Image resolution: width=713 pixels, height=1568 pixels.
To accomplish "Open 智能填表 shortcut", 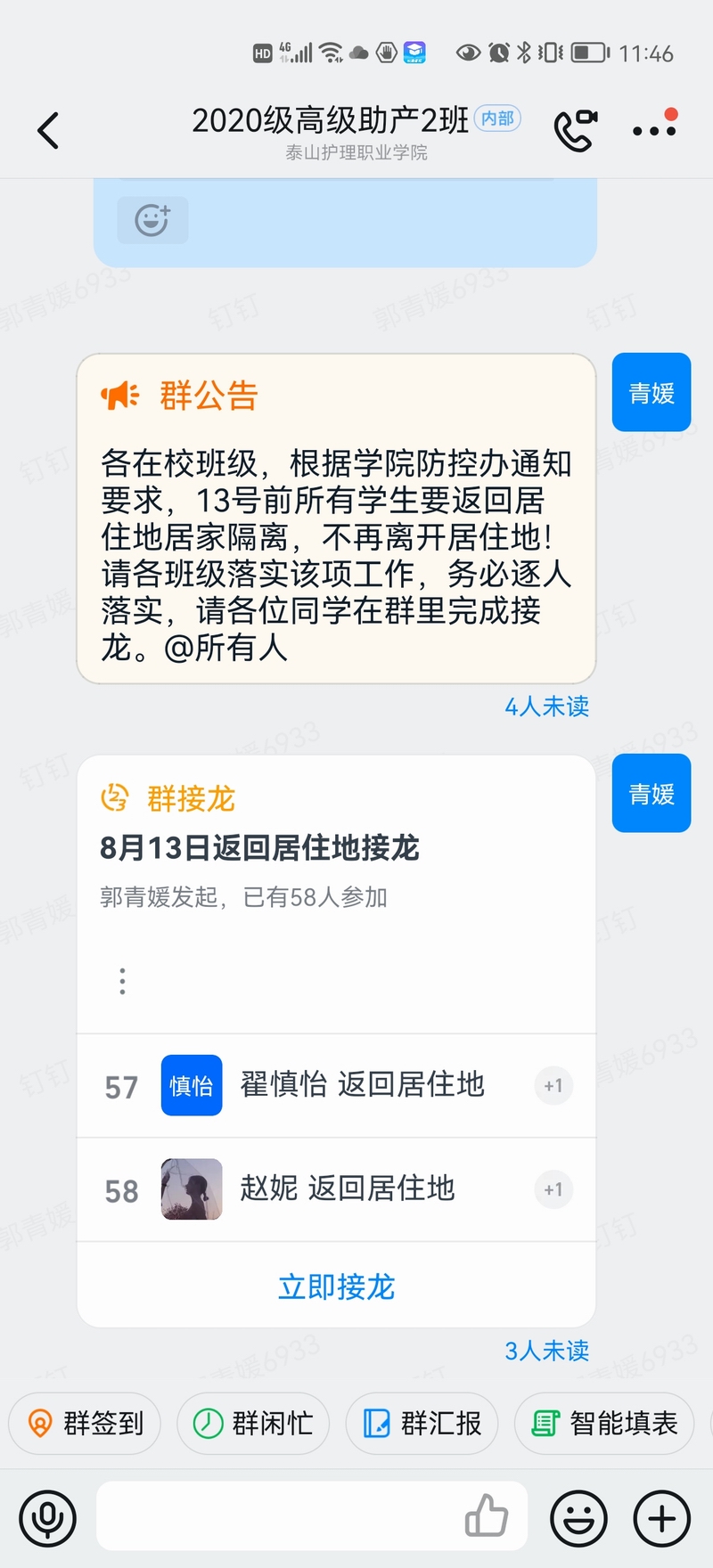I will (x=604, y=1423).
